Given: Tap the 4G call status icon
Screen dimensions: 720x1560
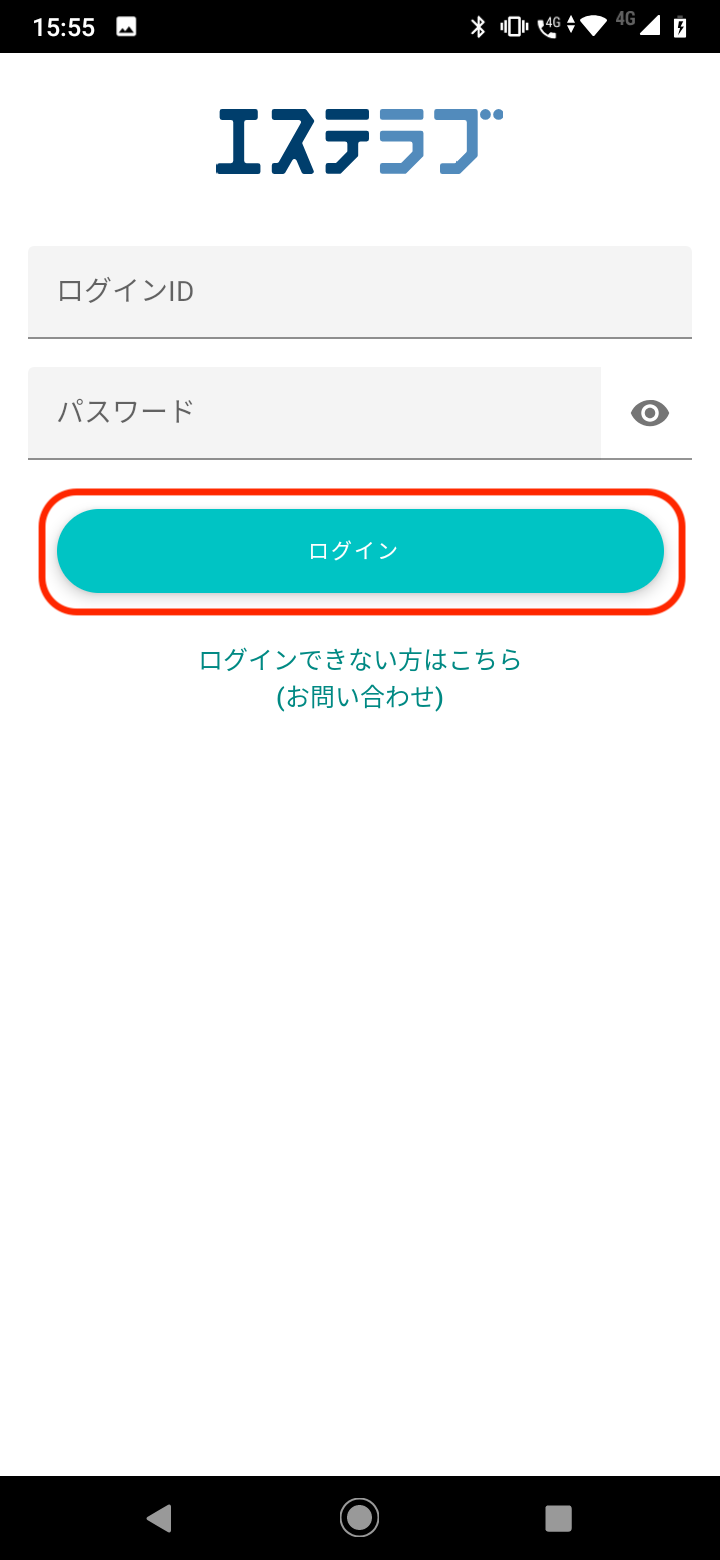Looking at the screenshot, I should coord(550,26).
